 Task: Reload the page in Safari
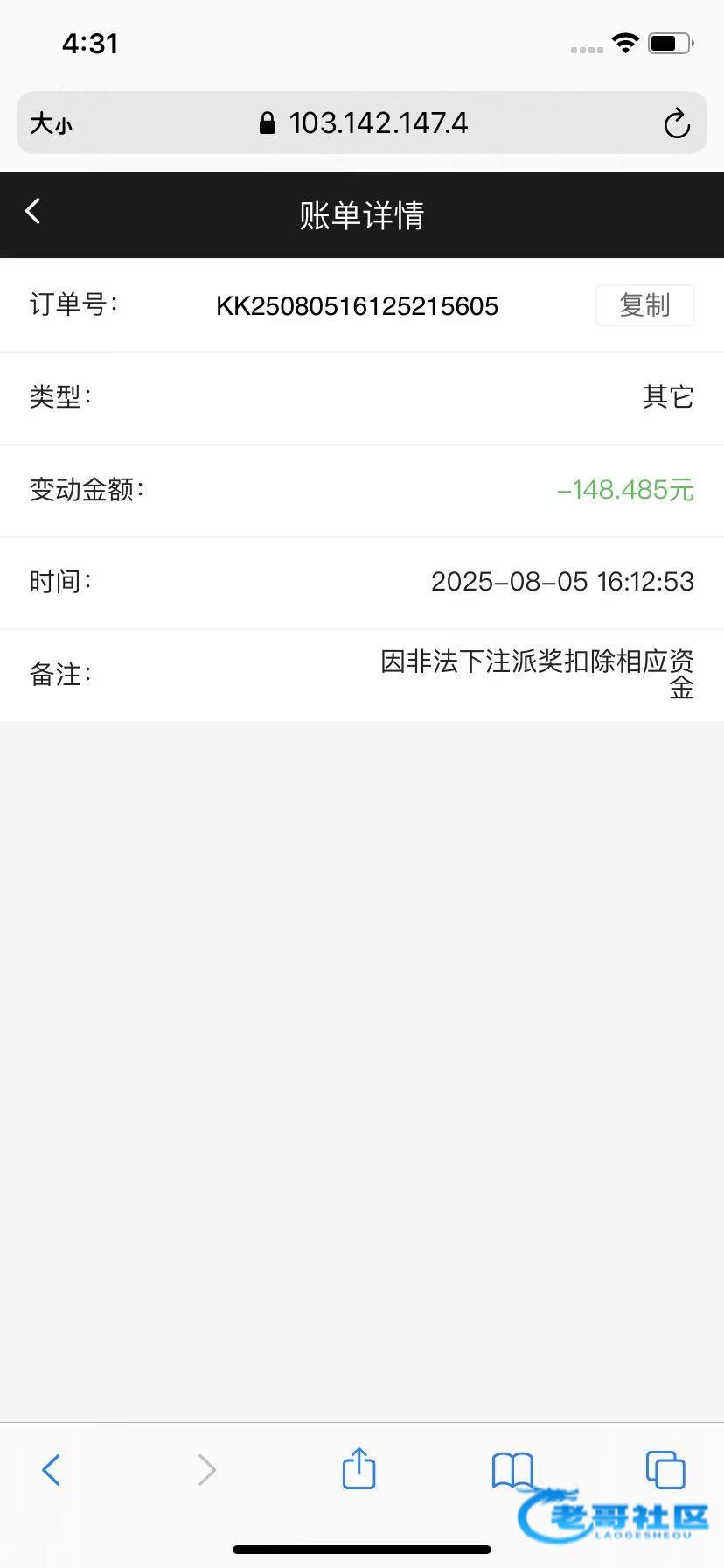tap(676, 123)
